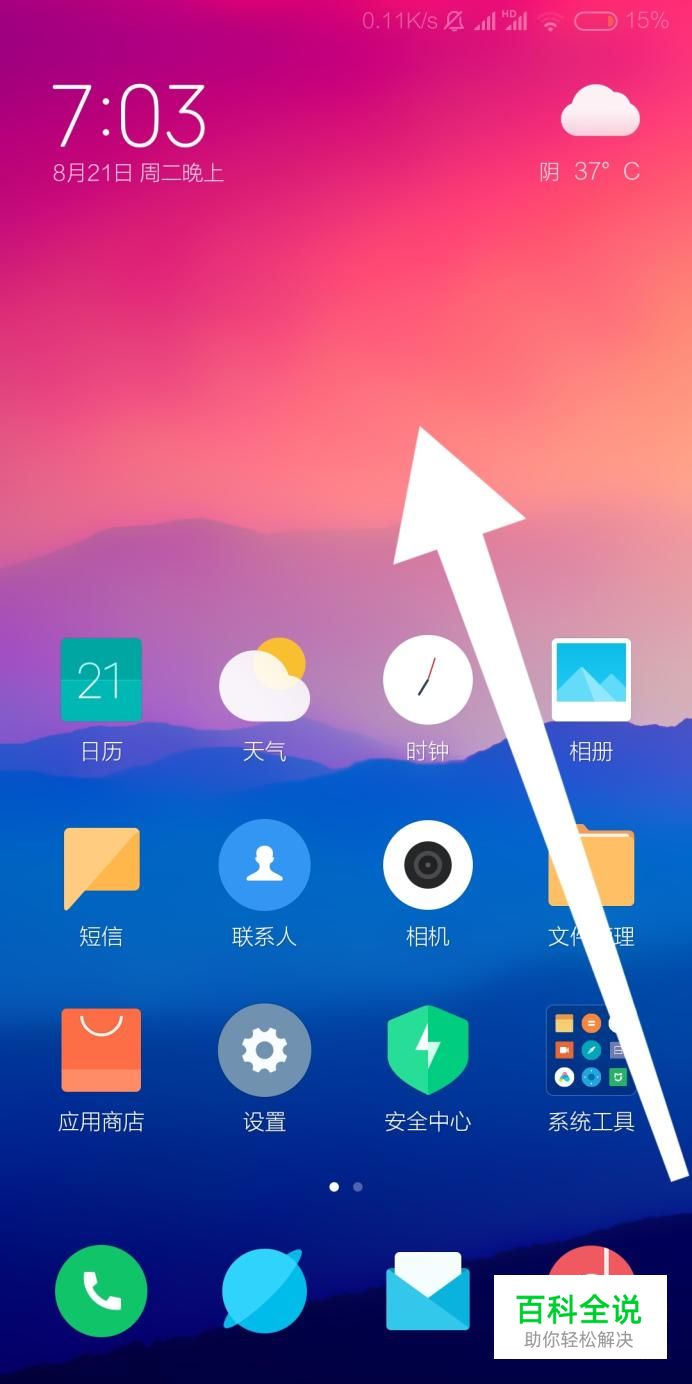The height and width of the screenshot is (1384, 692).
Task: Launch the blue planet browser in dock
Action: [264, 1291]
